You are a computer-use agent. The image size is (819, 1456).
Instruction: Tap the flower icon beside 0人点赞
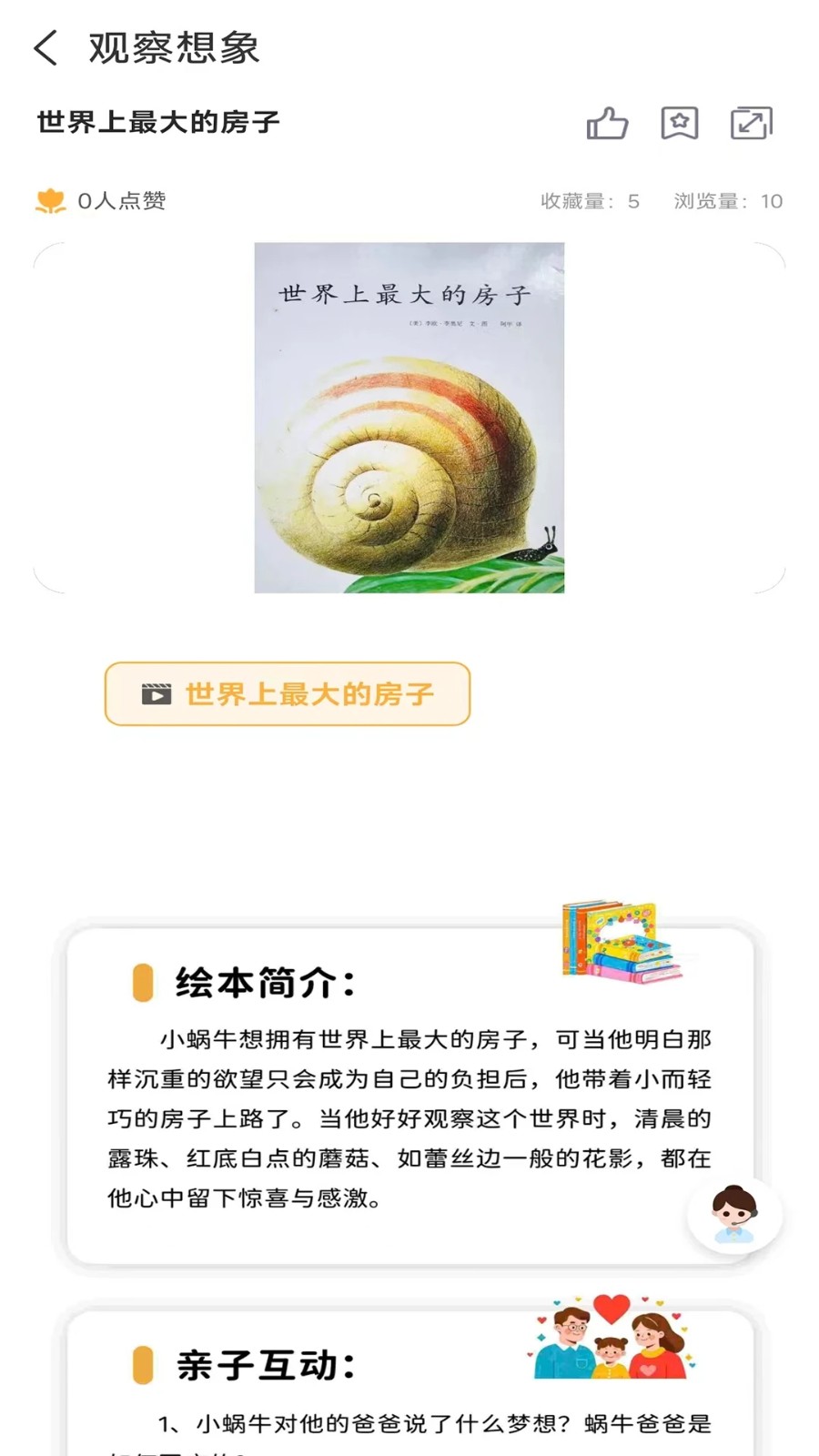point(50,200)
